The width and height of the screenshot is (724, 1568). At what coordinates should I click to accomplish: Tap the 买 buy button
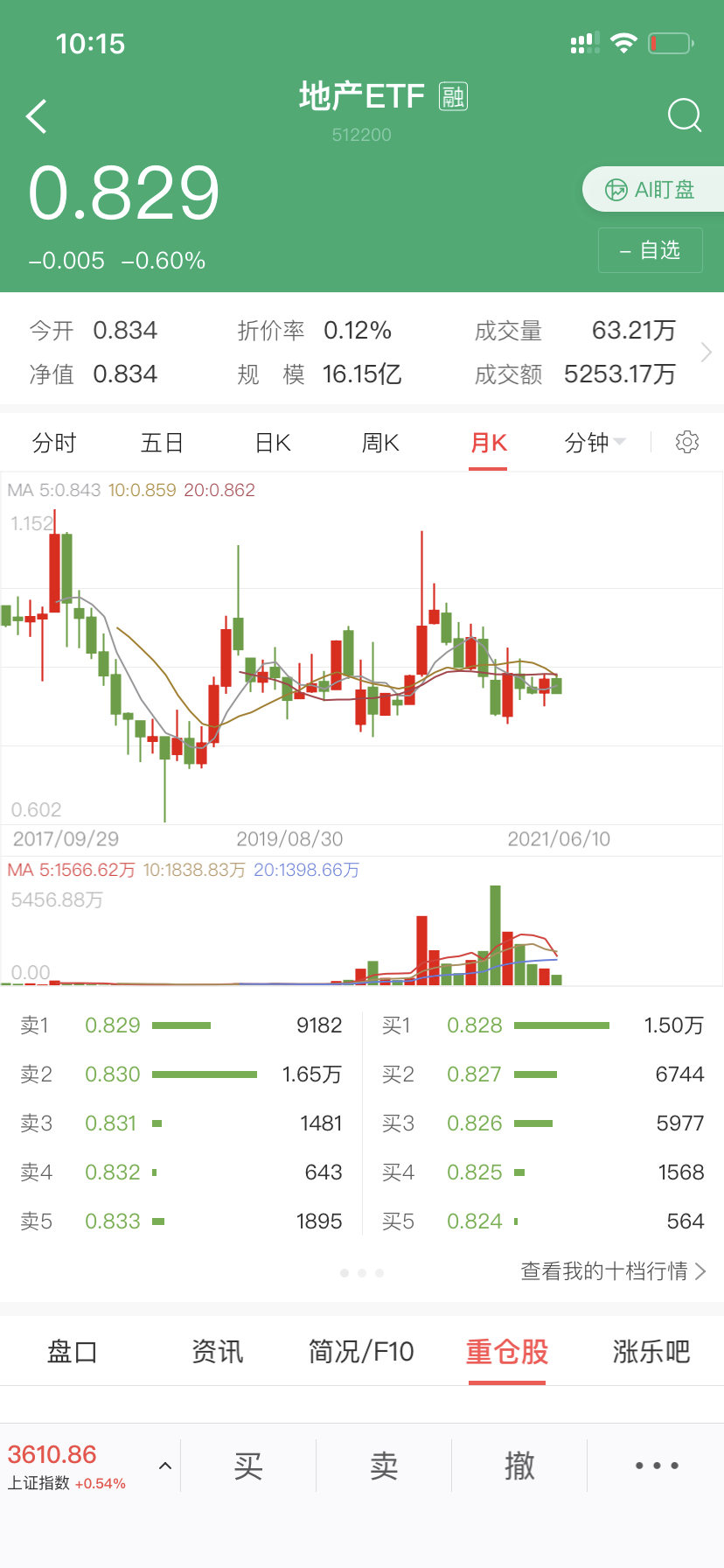tap(248, 1466)
